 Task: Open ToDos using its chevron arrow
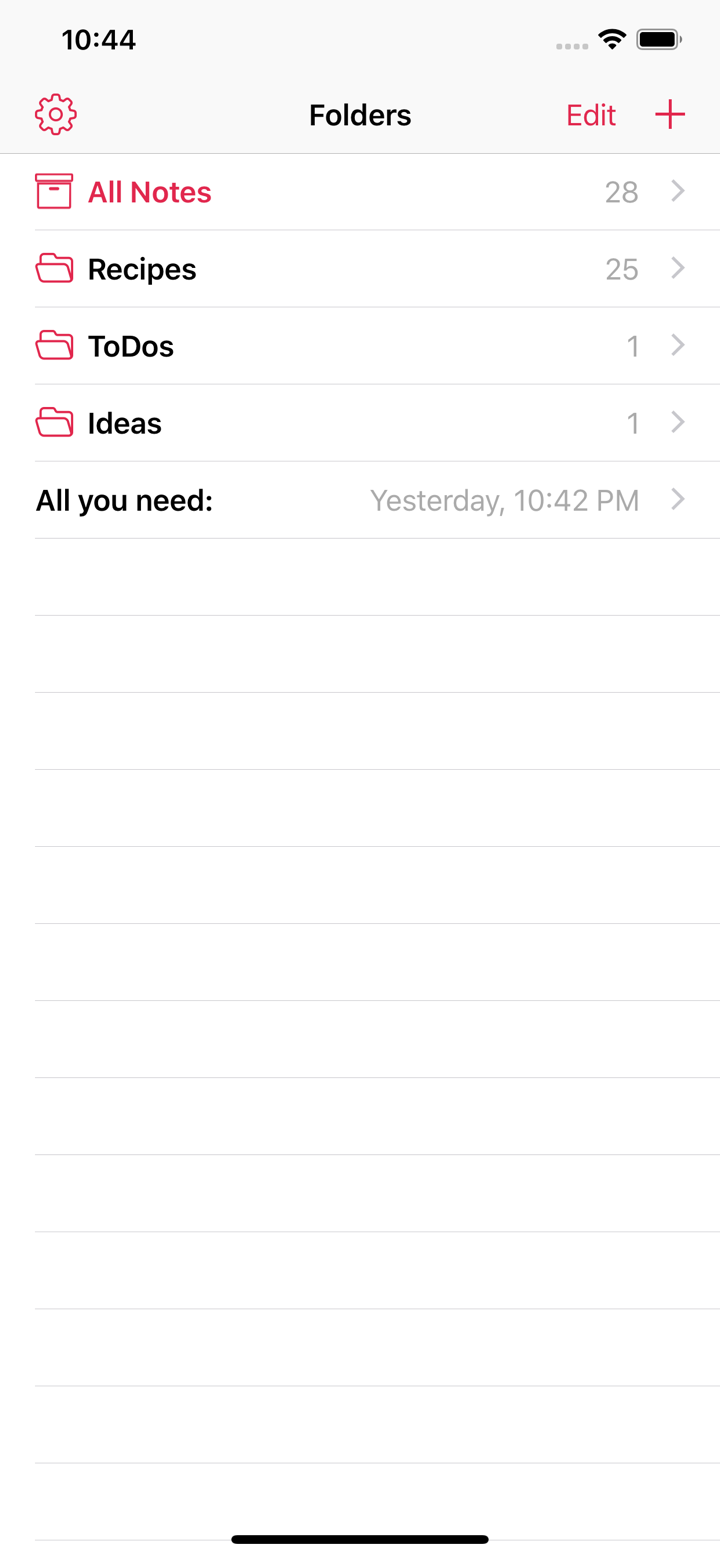point(679,345)
